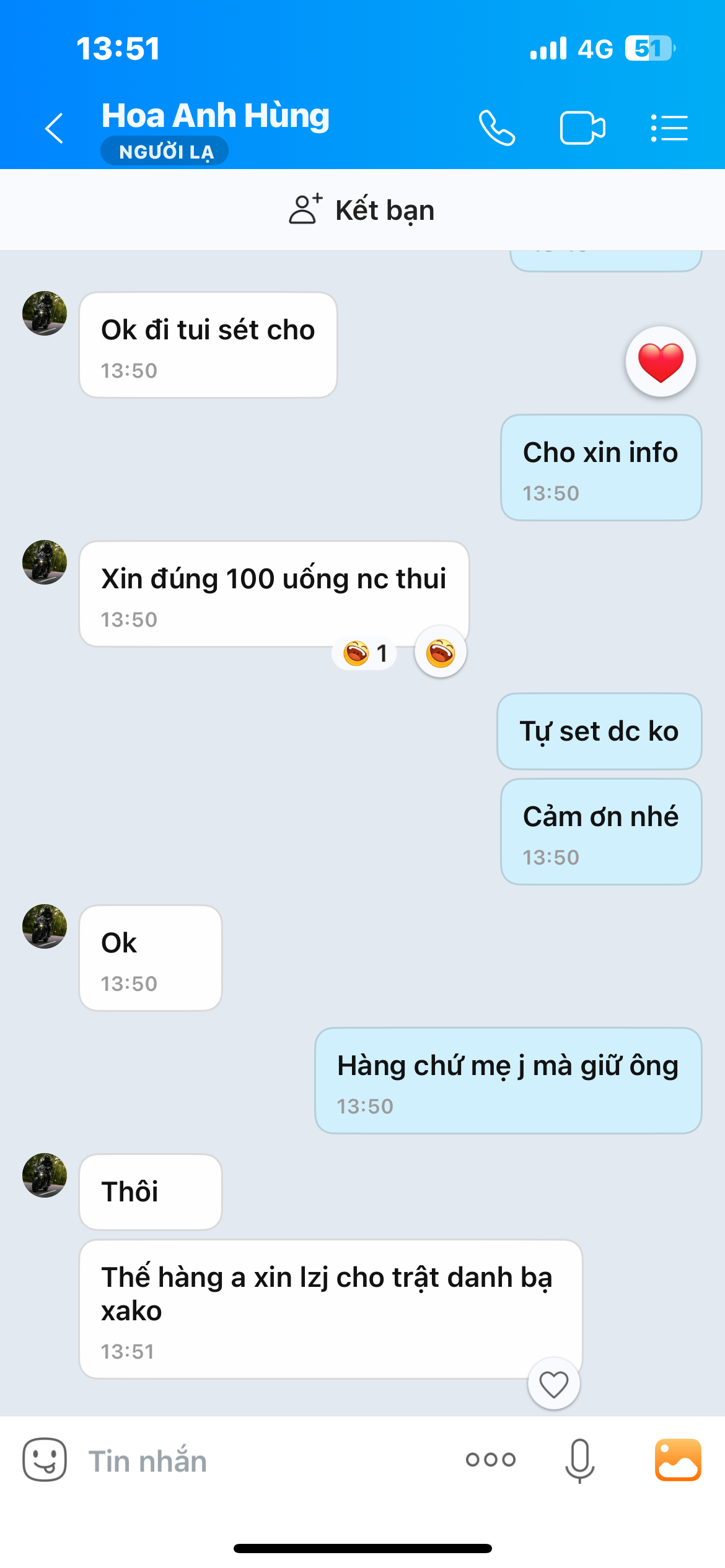The height and width of the screenshot is (1568, 725).
Task: Tap the laughing reaction button on "Xin đúng 100"
Action: 441,652
